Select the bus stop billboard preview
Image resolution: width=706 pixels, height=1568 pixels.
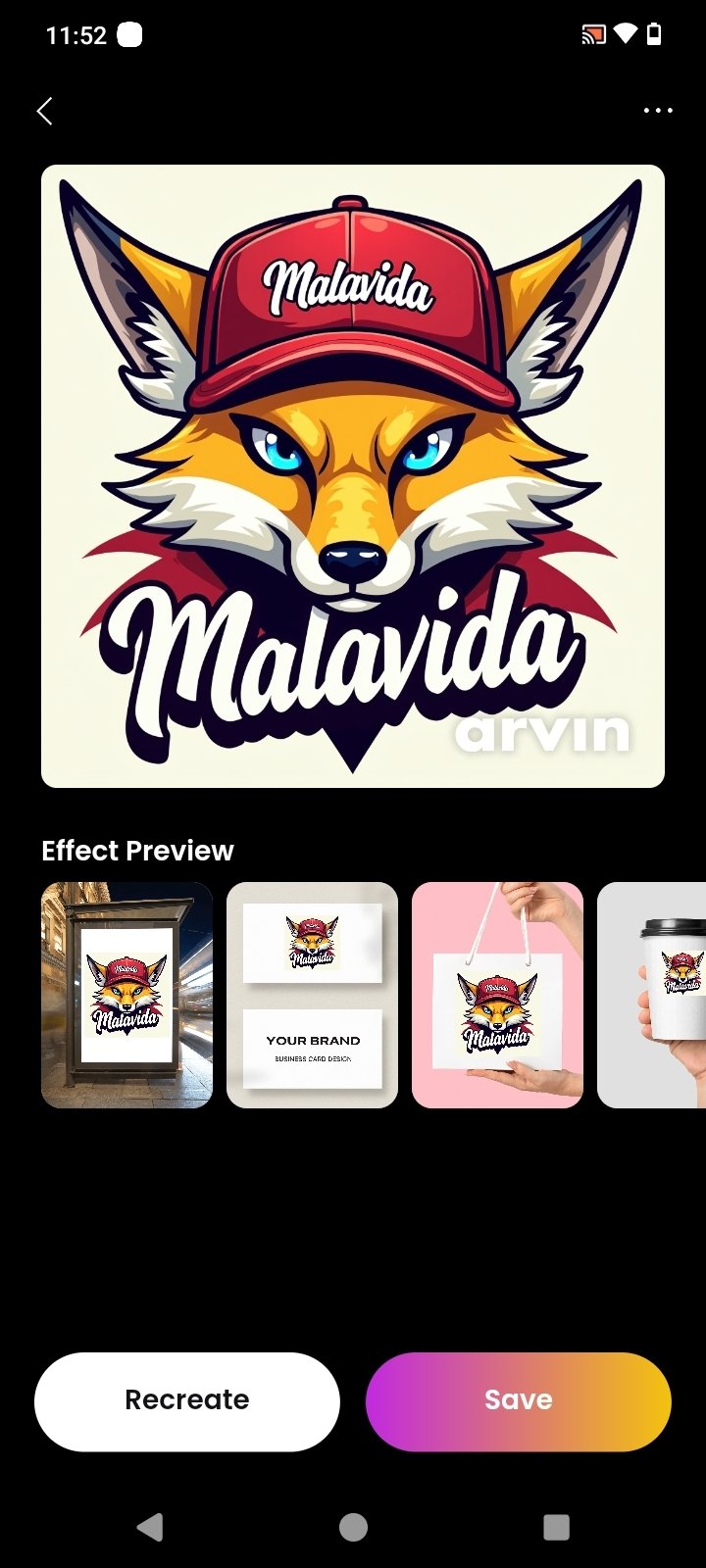point(126,995)
